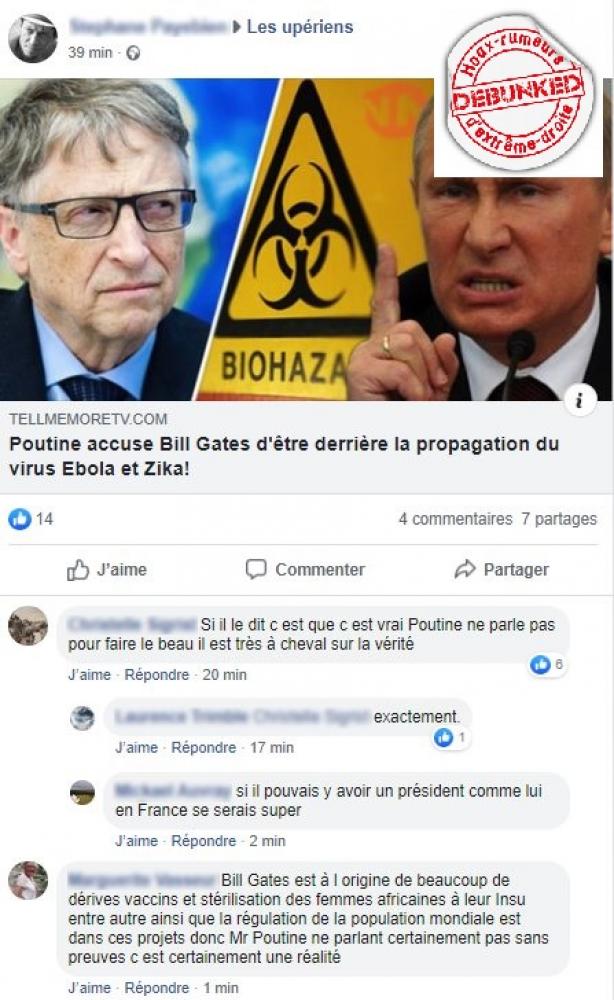The height and width of the screenshot is (1000, 614).
Task: Open the Les upériens group link
Action: coord(300,27)
